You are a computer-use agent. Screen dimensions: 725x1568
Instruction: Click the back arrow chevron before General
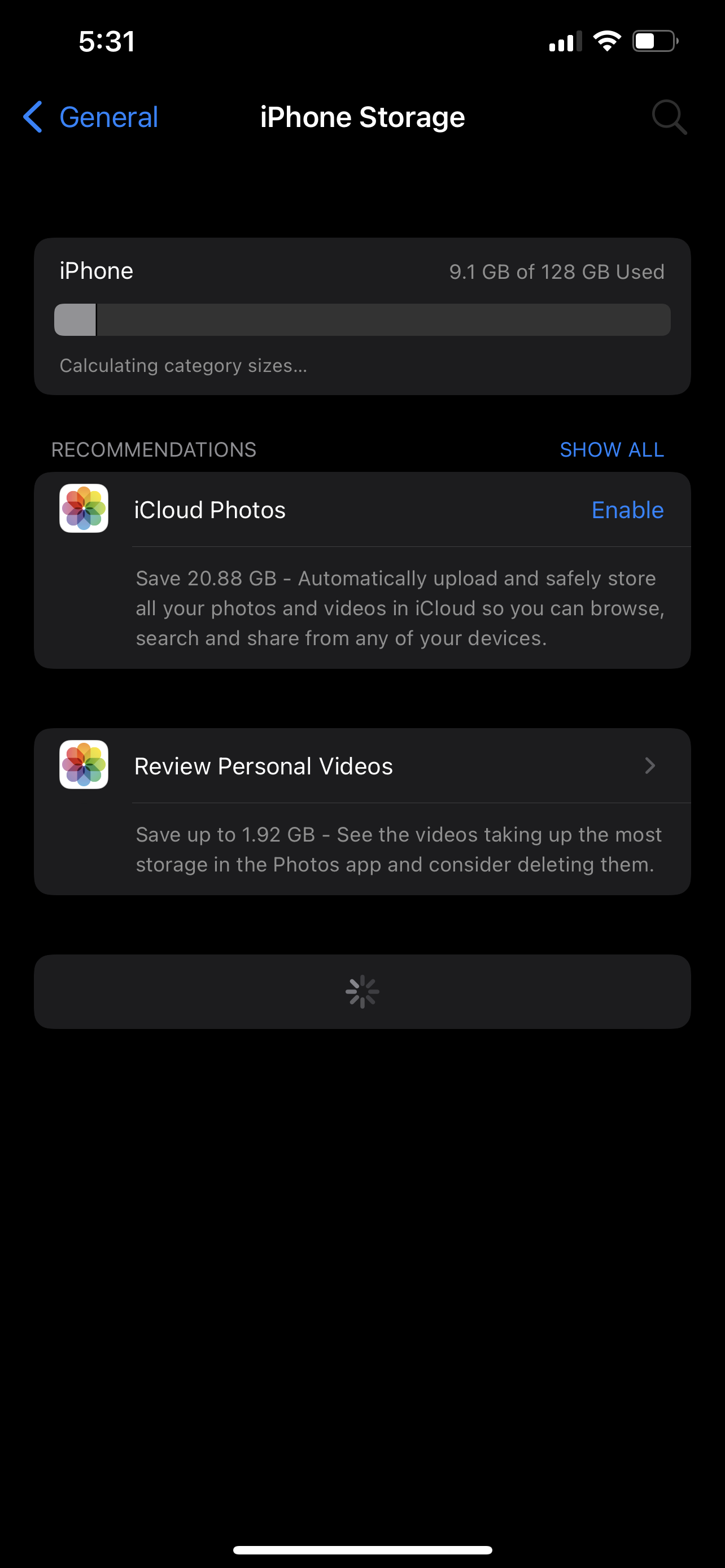(x=32, y=117)
